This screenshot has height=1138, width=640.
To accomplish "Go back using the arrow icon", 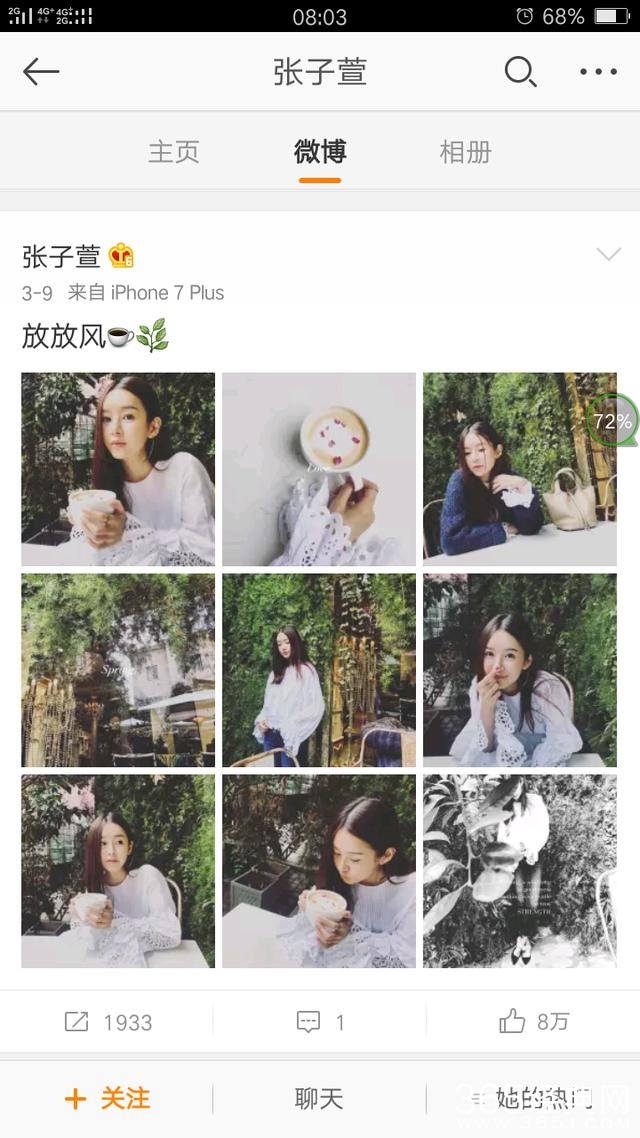I will pyautogui.click(x=41, y=72).
